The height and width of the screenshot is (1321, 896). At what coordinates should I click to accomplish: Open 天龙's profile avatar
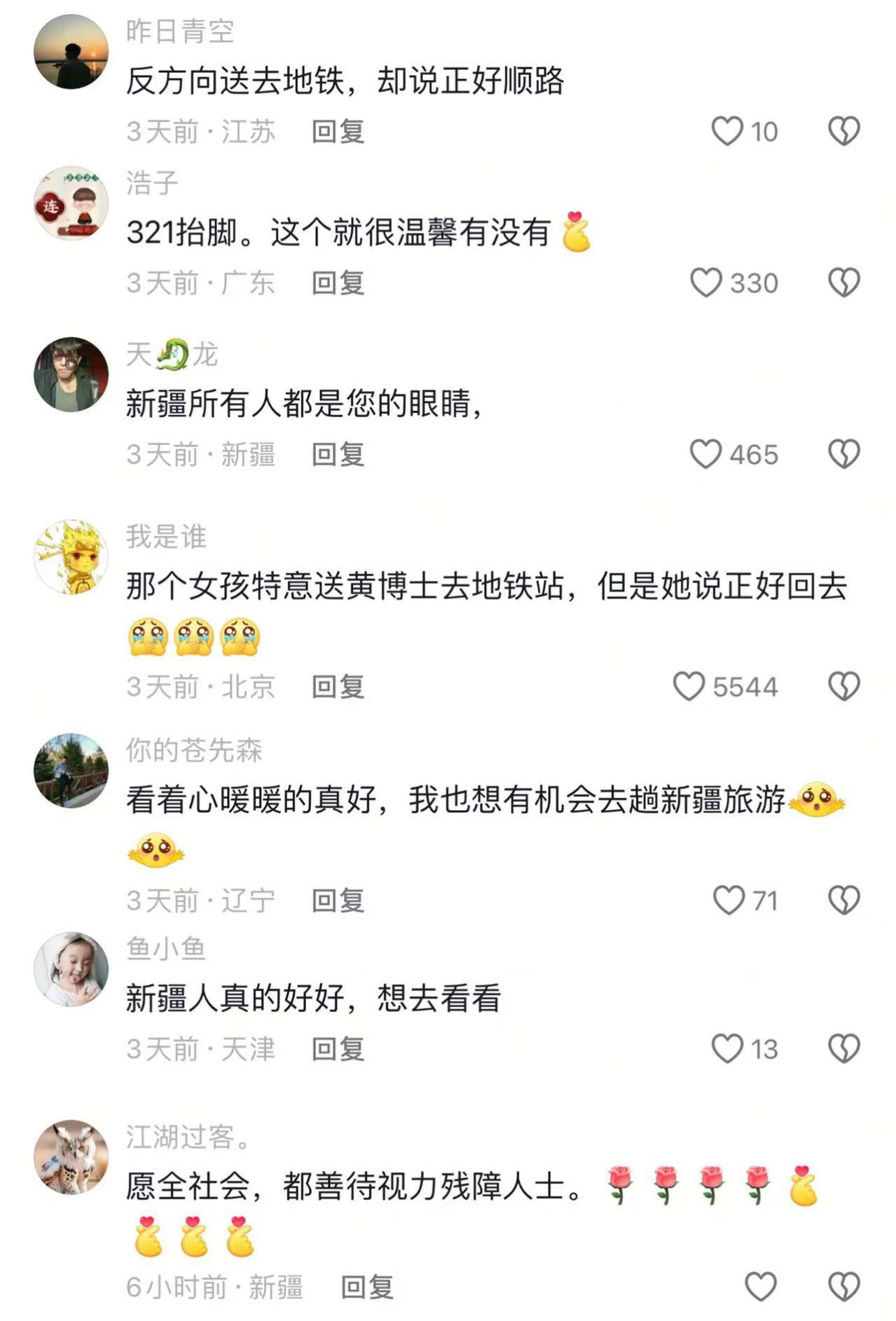click(71, 374)
